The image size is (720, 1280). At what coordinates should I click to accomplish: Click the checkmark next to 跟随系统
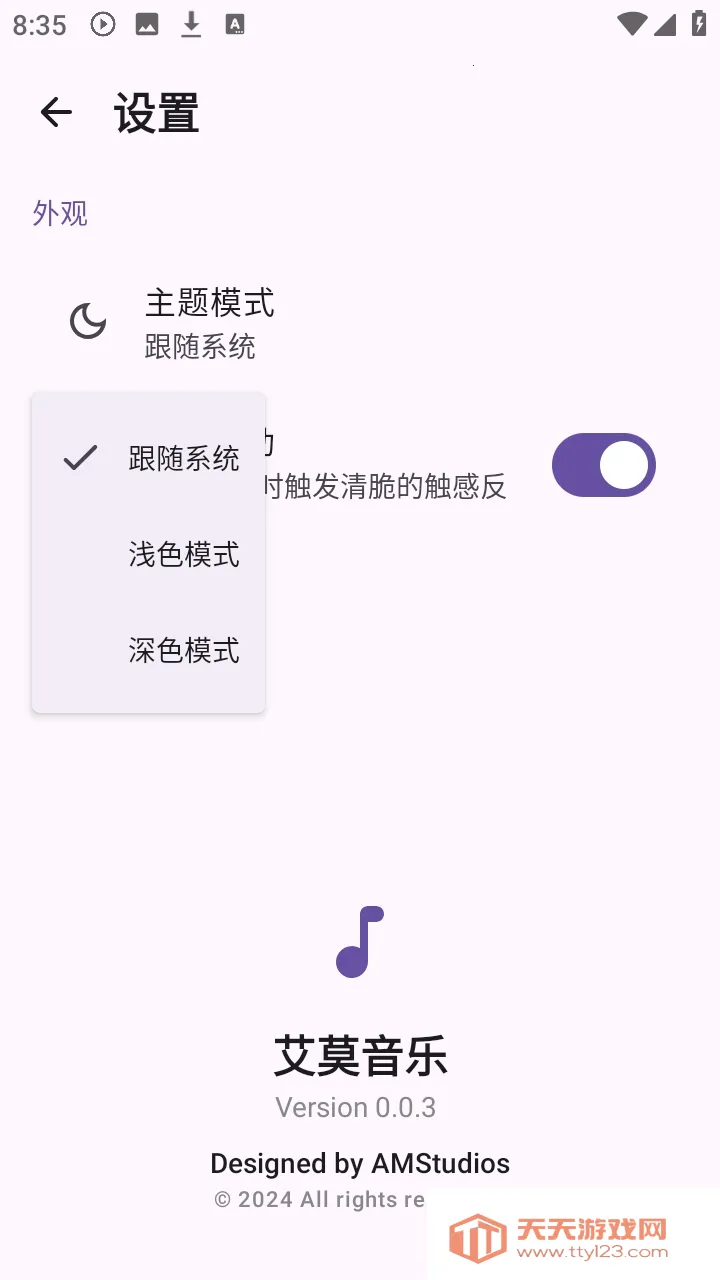pyautogui.click(x=79, y=459)
